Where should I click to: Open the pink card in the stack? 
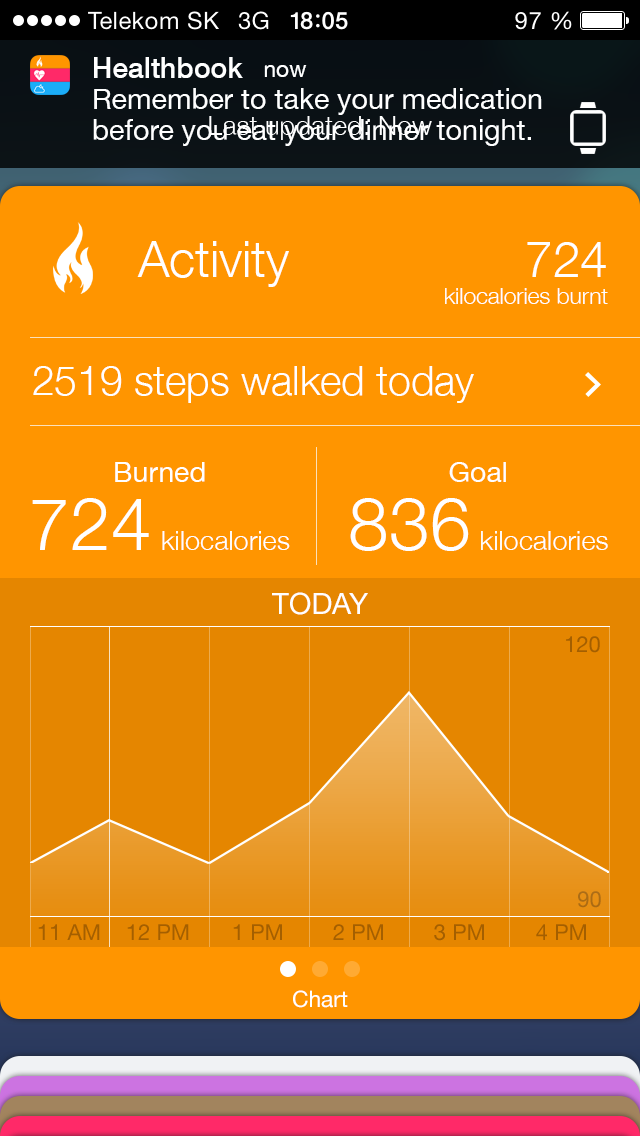tap(320, 1126)
